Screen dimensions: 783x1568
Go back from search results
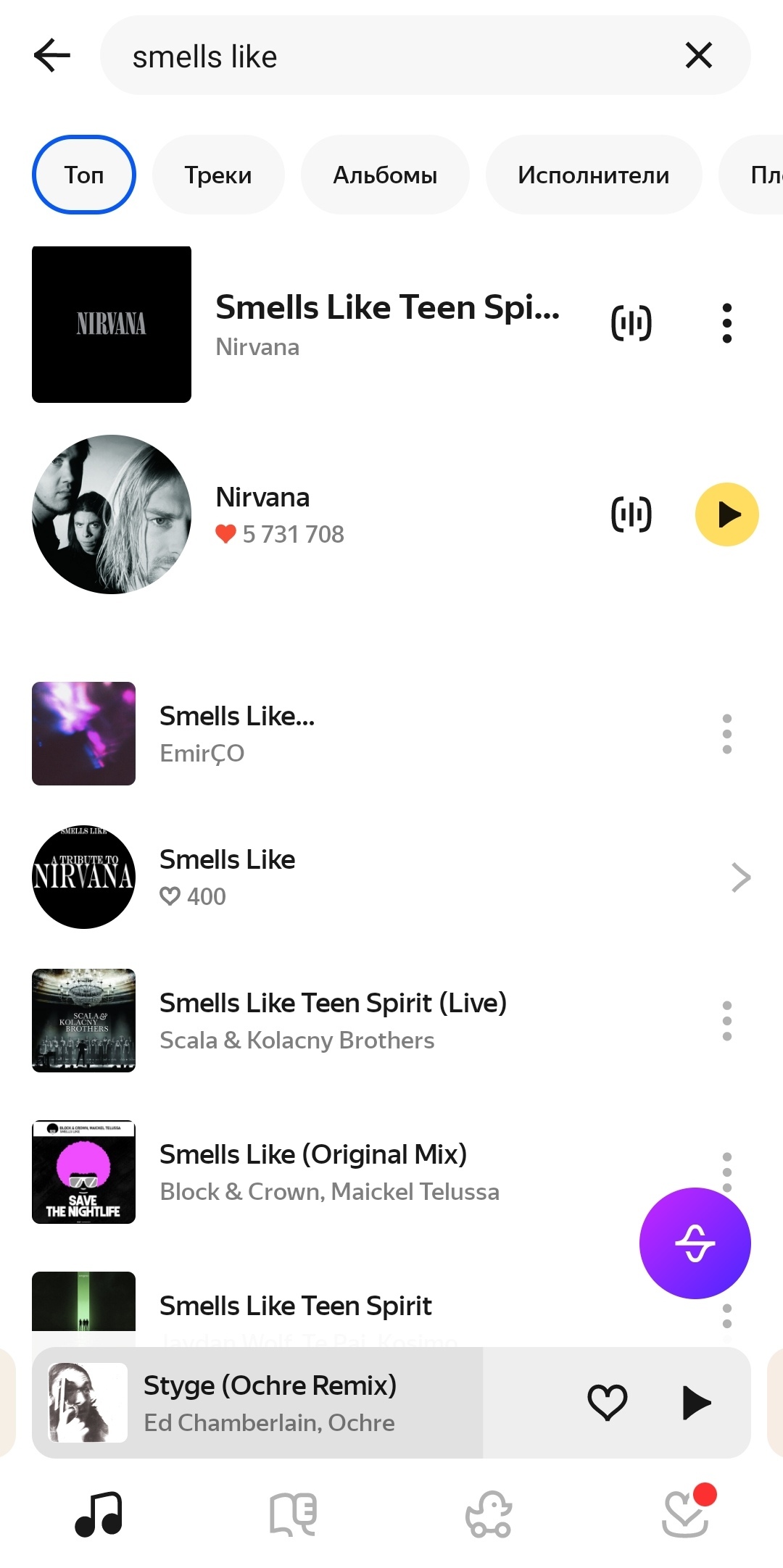tap(52, 56)
